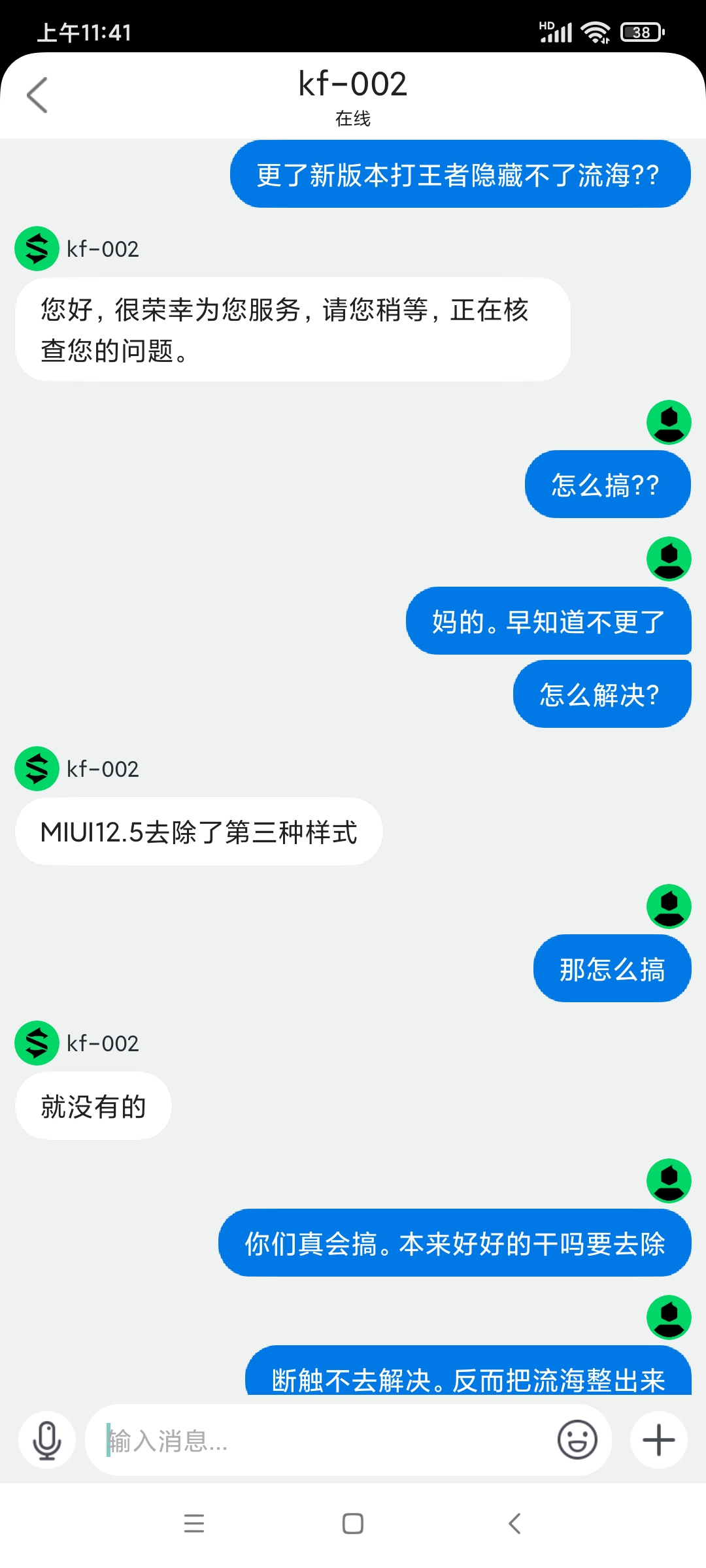
Task: Go back from the kf-002 chat
Action: (x=38, y=95)
